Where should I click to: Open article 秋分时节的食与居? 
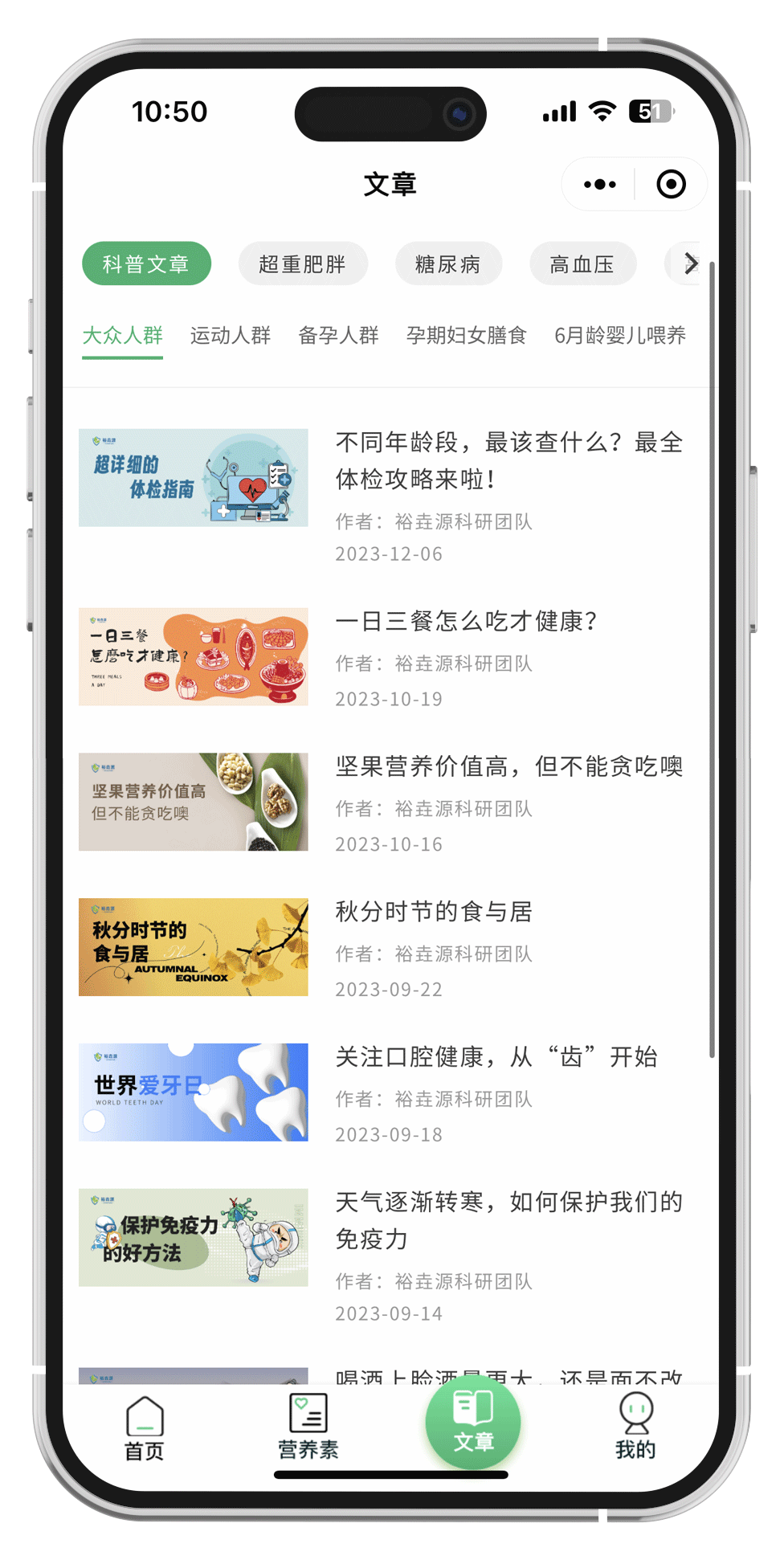[434, 912]
